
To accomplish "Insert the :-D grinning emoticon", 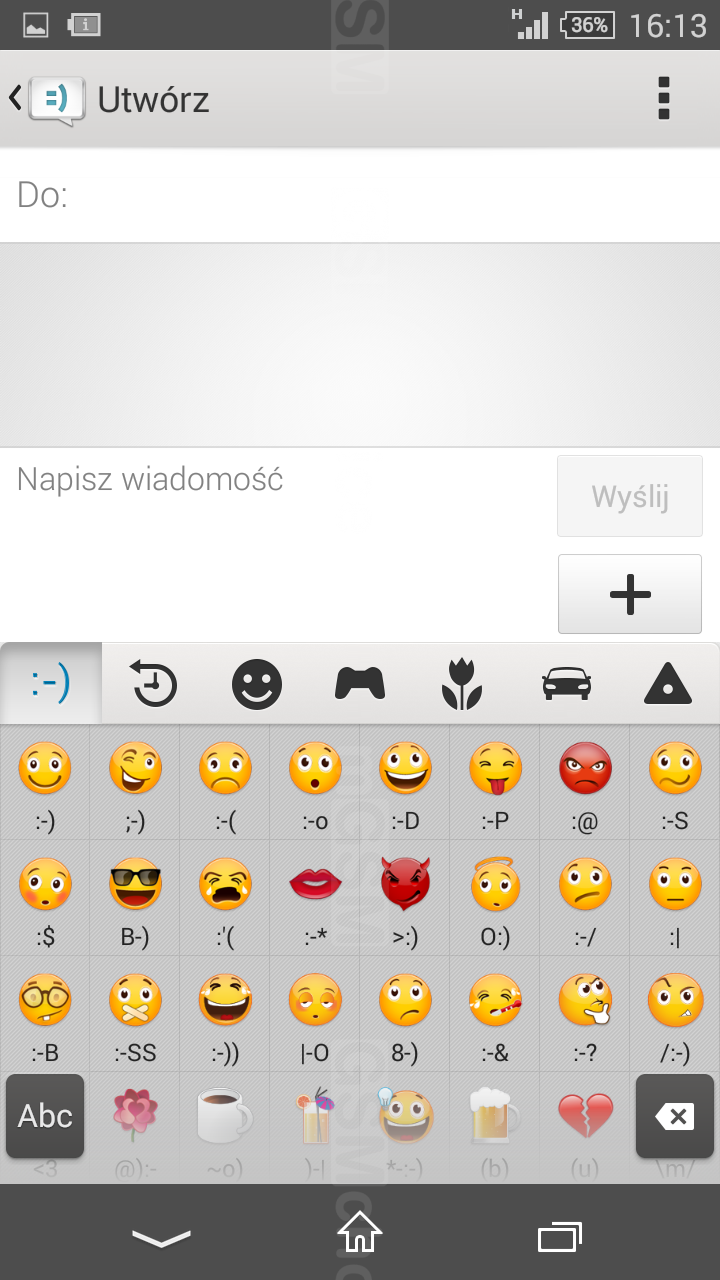I will coord(405,783).
